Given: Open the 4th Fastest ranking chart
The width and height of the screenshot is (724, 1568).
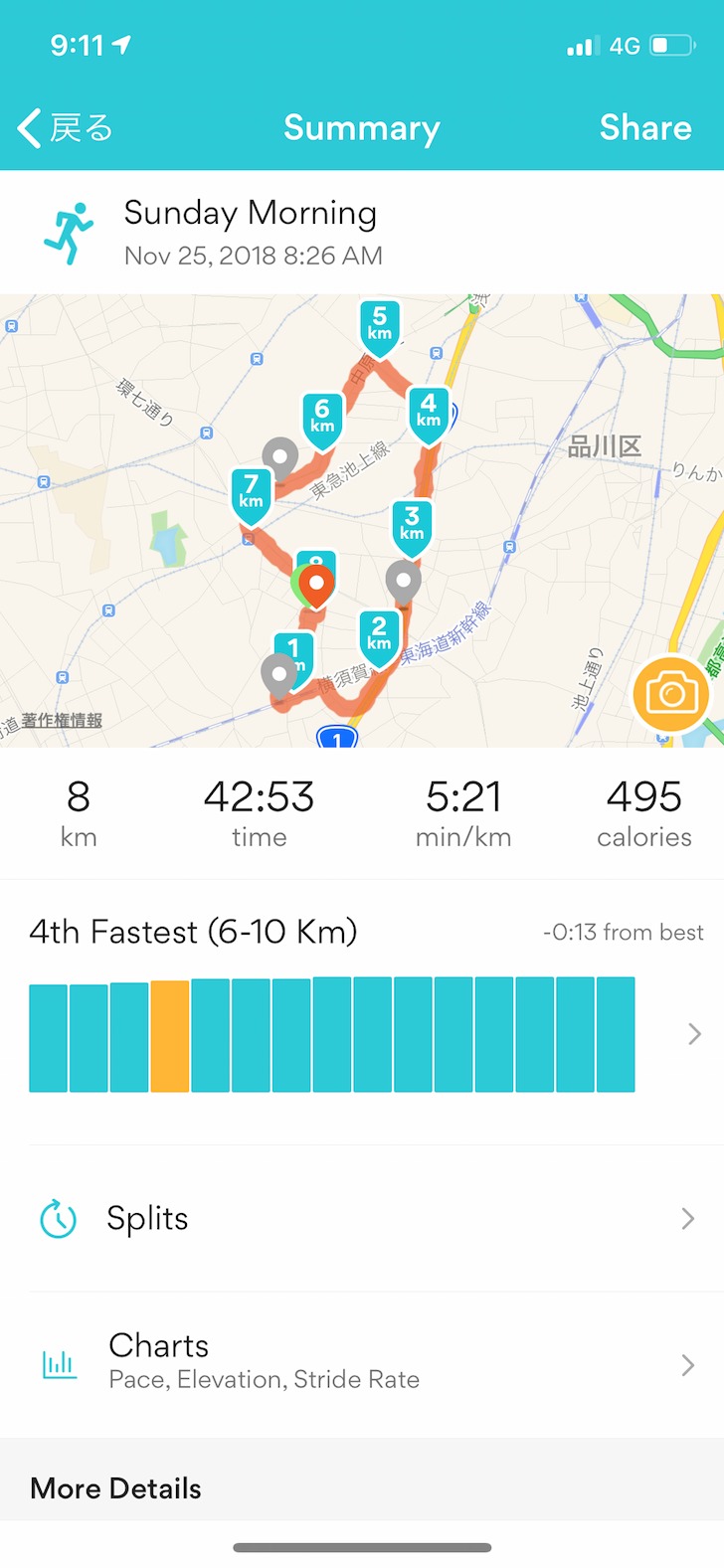Looking at the screenshot, I should pyautogui.click(x=362, y=1034).
